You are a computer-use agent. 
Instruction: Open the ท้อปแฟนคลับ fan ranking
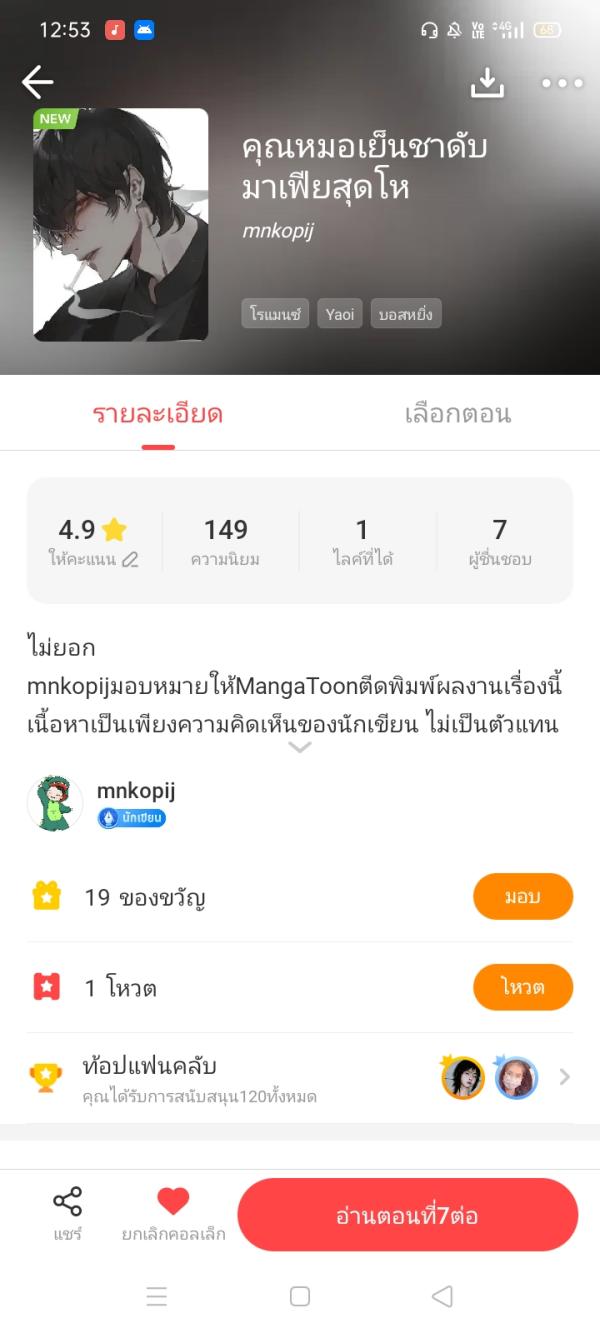[x=300, y=1078]
